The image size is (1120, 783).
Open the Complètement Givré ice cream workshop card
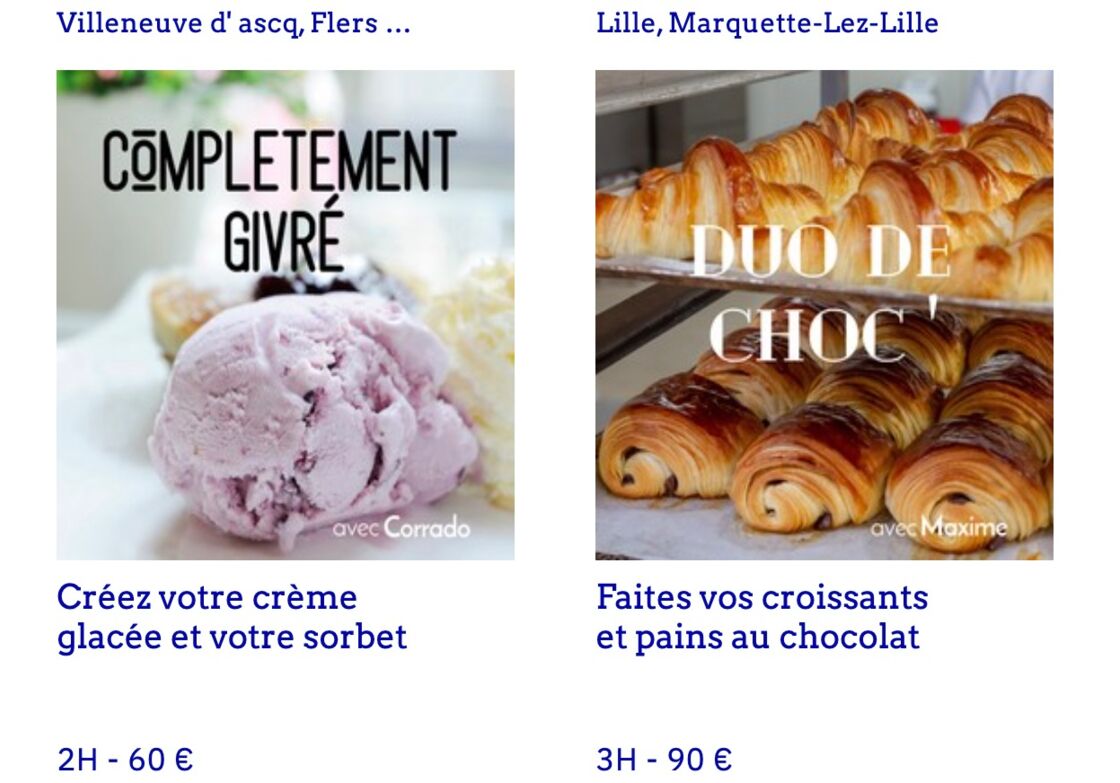click(285, 315)
